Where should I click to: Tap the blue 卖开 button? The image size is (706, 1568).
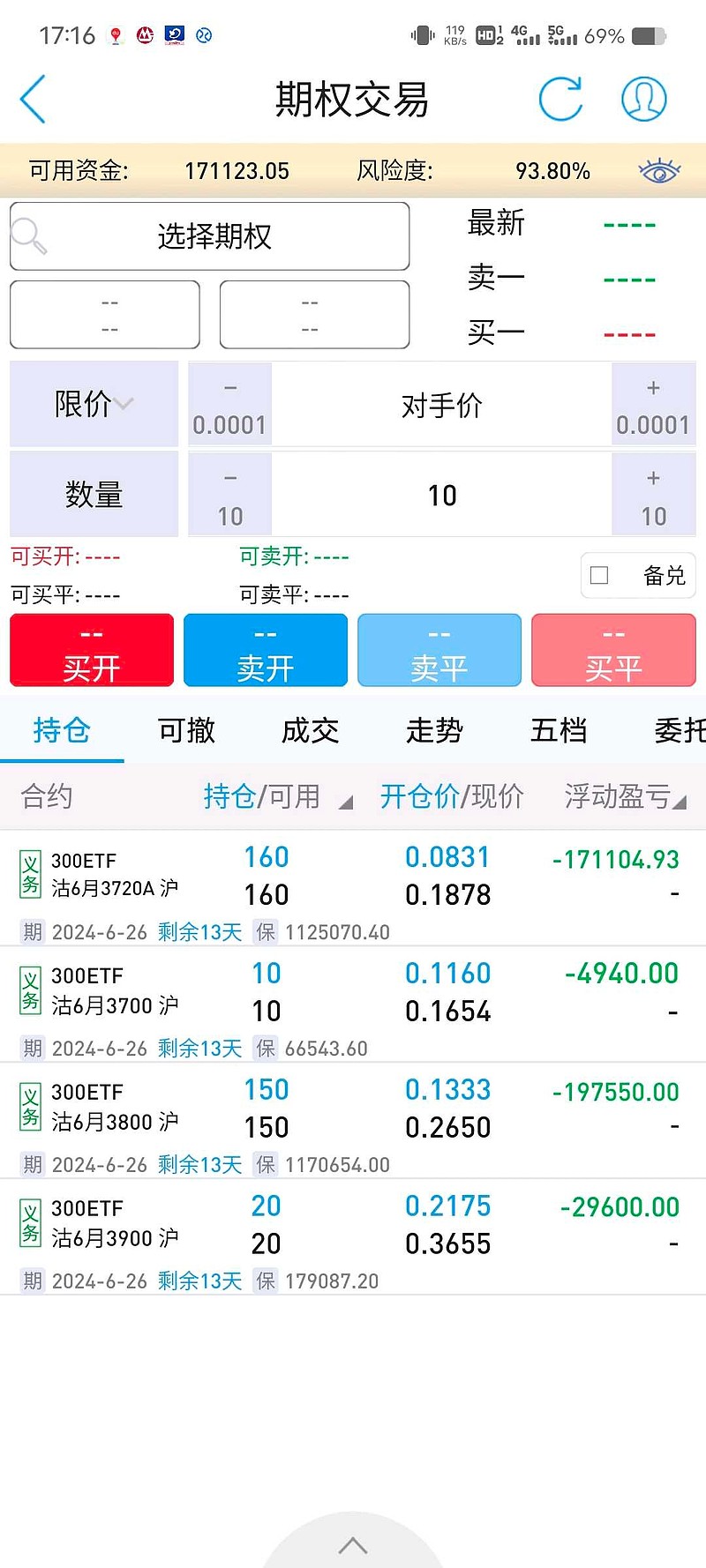[x=266, y=651]
